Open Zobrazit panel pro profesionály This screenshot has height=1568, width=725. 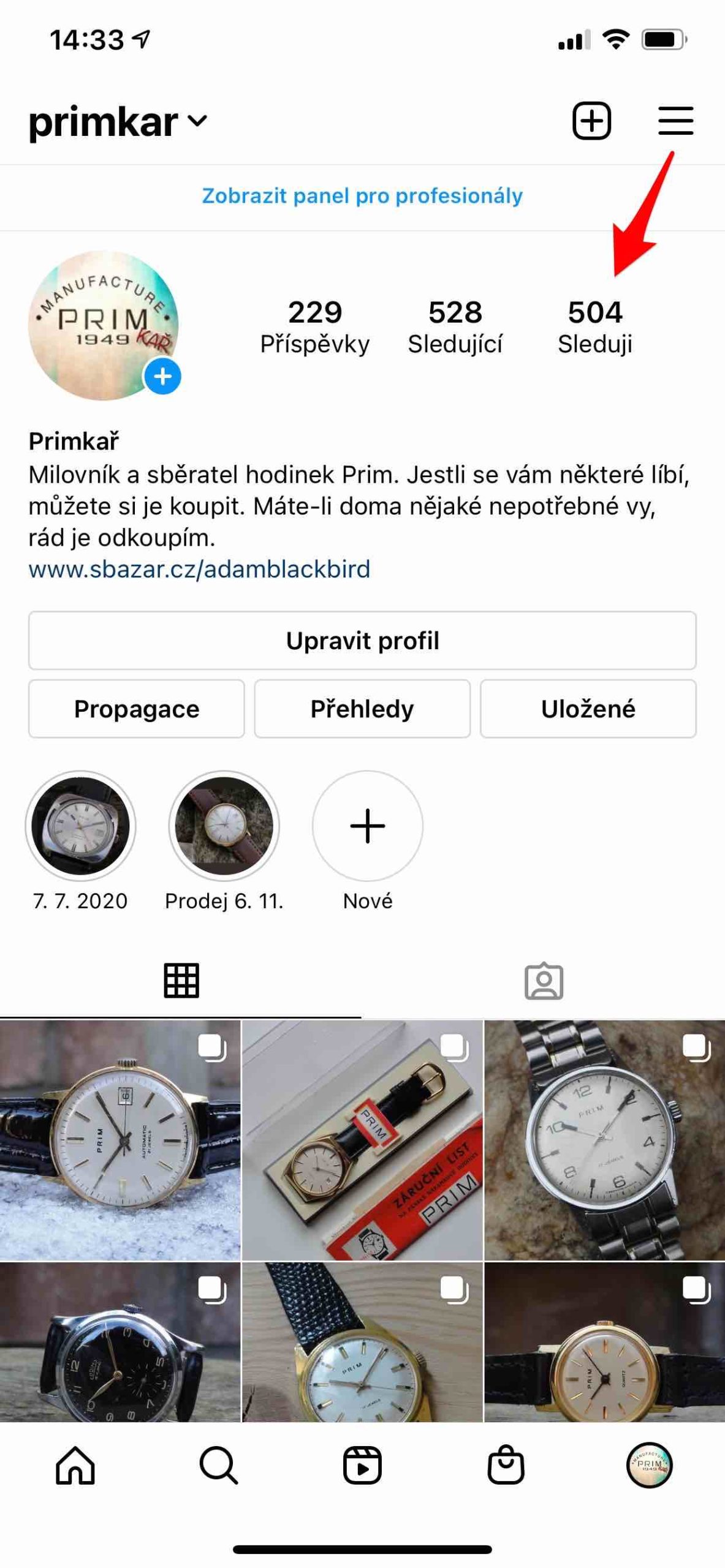pyautogui.click(x=362, y=196)
